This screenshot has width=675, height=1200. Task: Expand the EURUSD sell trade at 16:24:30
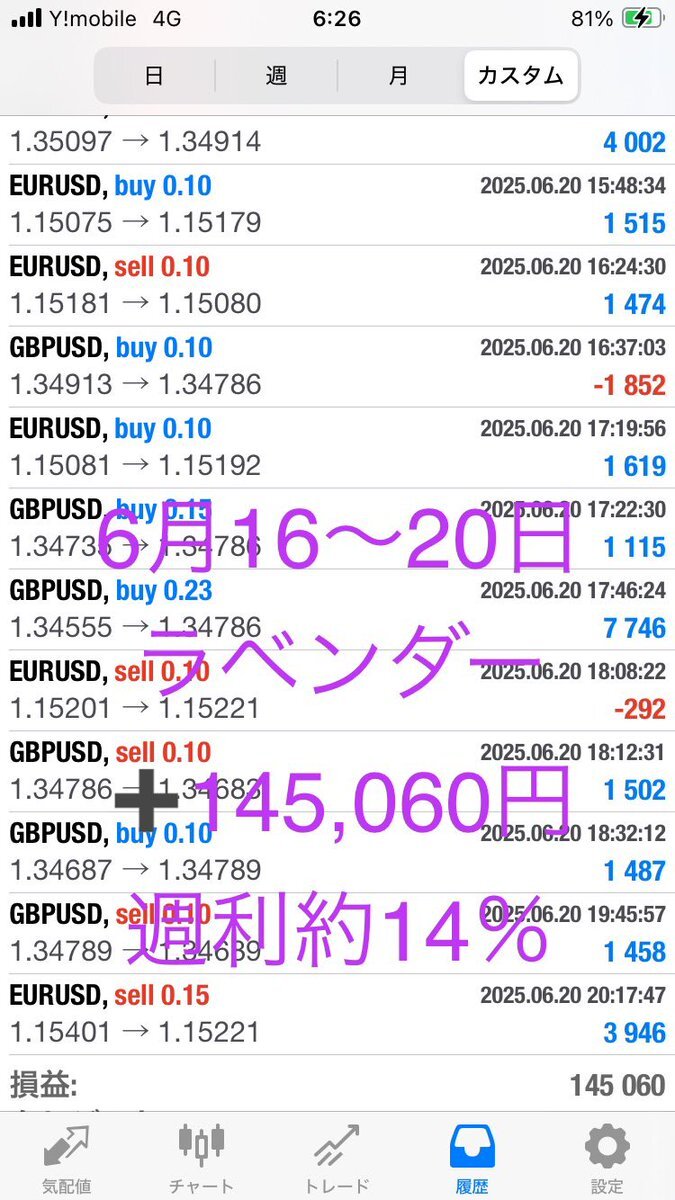pos(337,286)
